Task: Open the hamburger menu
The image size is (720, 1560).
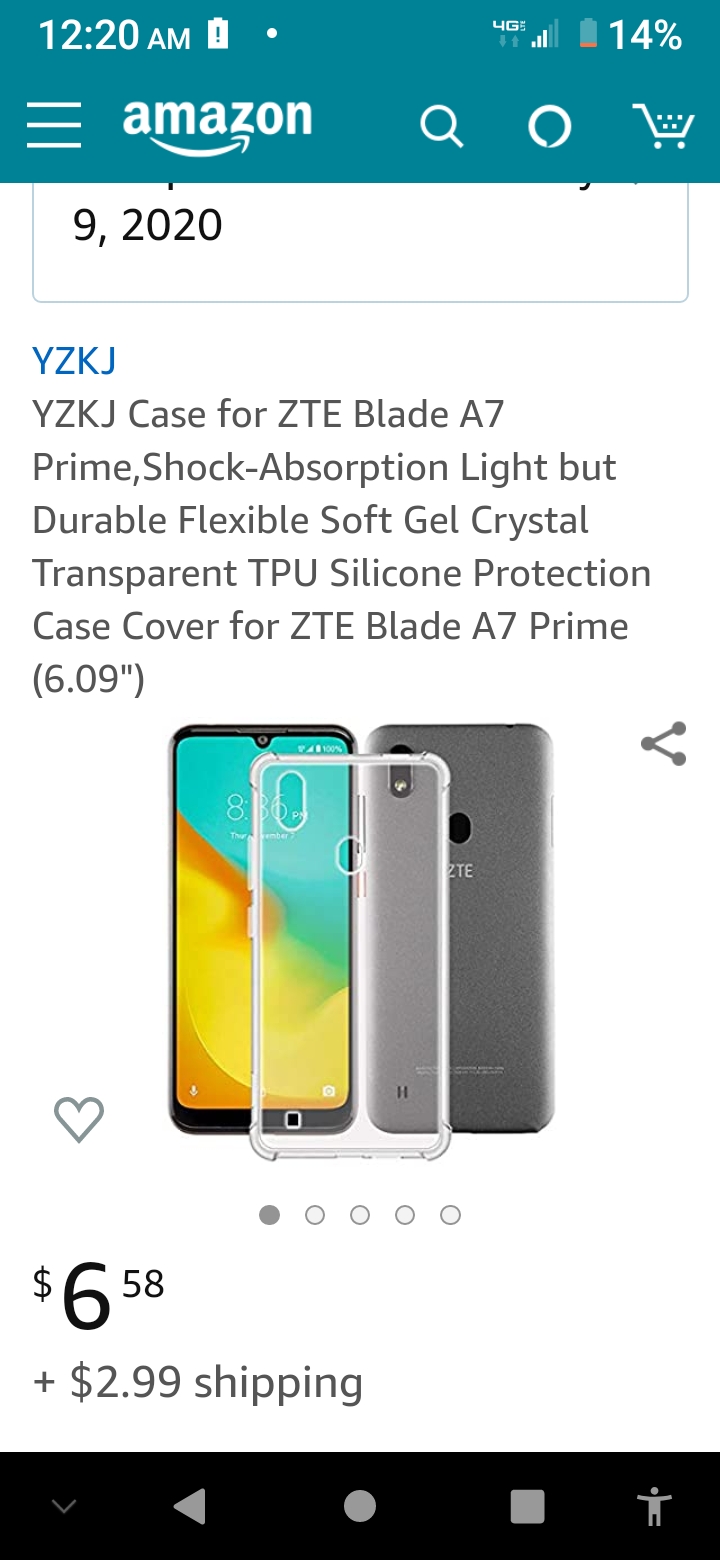Action: pos(54,127)
